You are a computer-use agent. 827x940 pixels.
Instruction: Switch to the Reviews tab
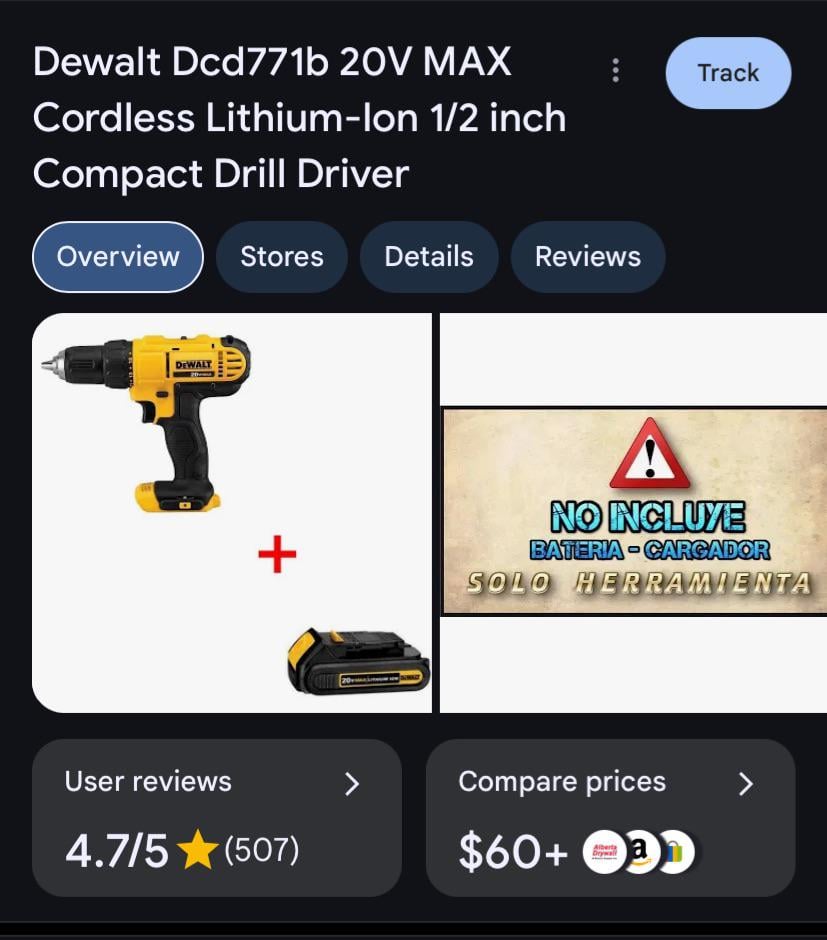click(x=587, y=257)
